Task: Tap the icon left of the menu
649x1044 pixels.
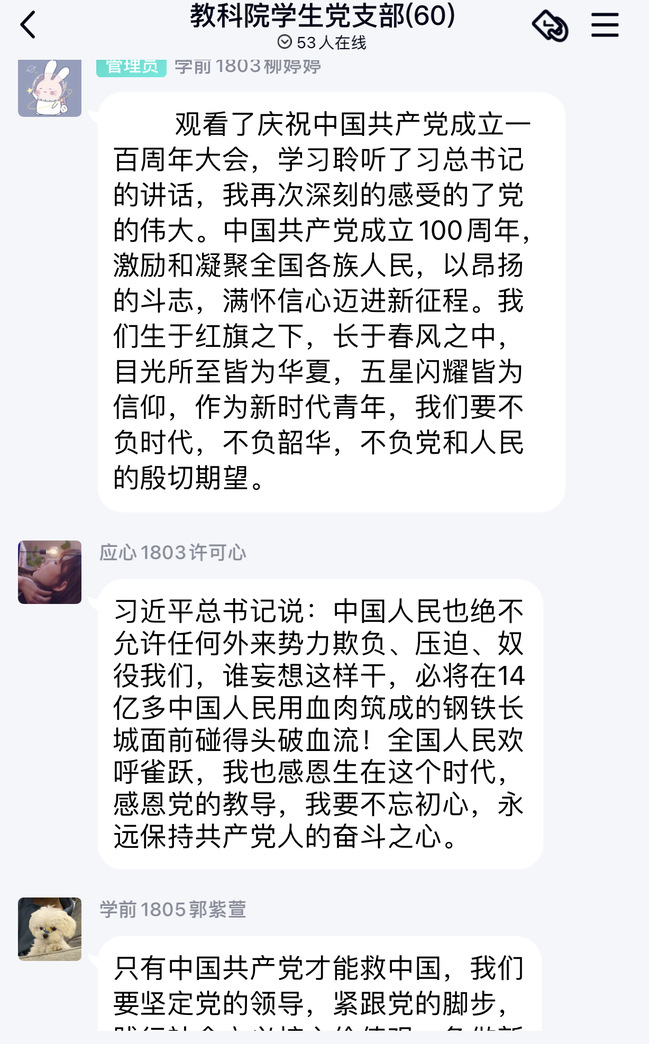Action: [x=549, y=26]
